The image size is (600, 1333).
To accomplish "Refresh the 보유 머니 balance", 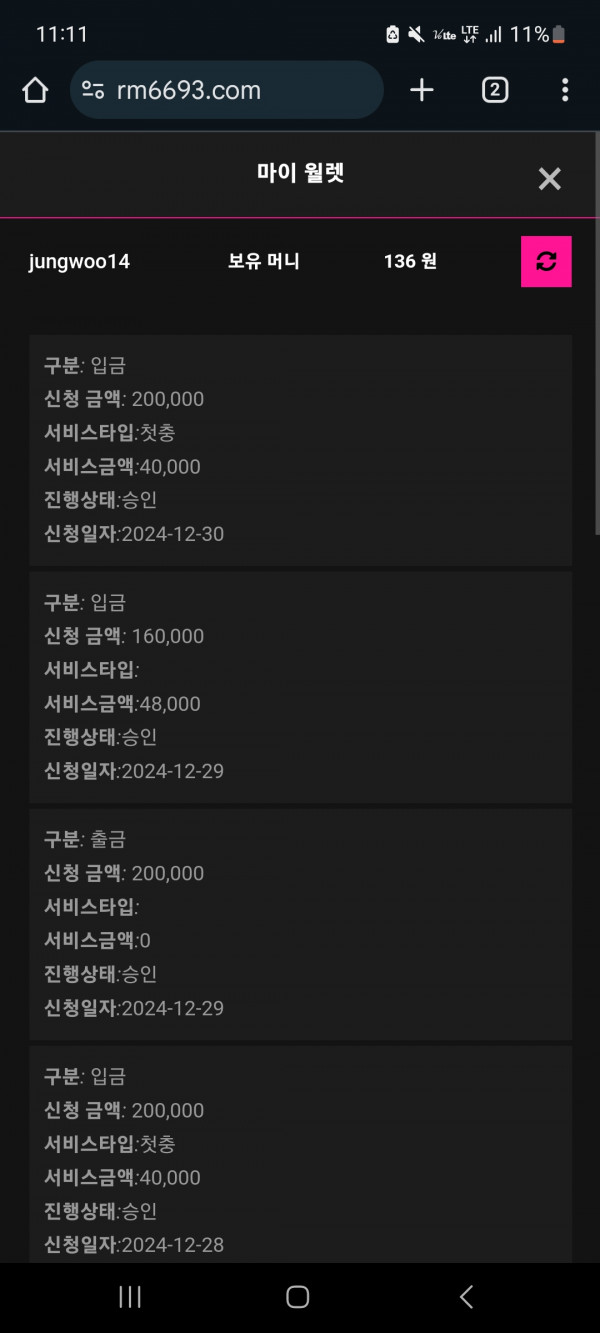I will point(546,261).
